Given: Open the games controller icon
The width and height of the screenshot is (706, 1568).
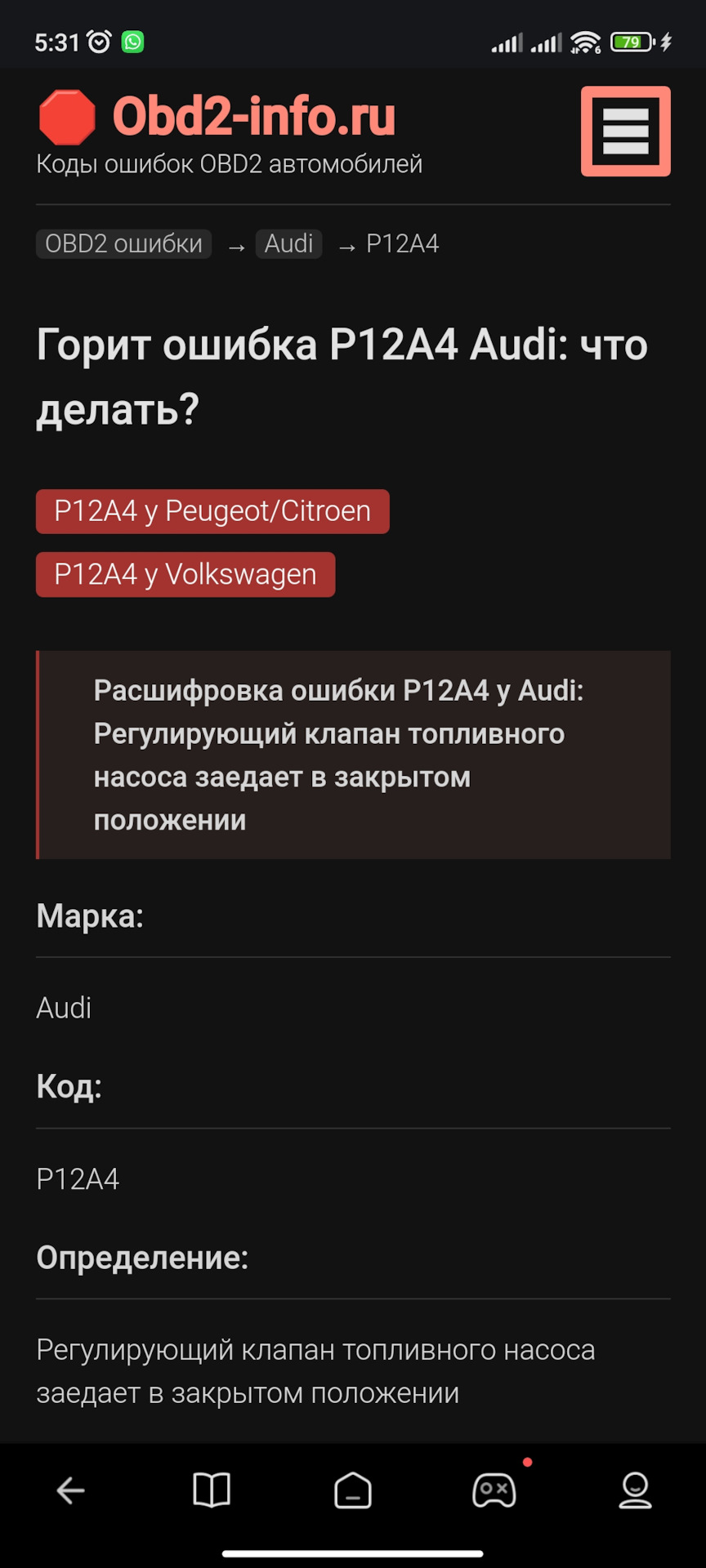Looking at the screenshot, I should pyautogui.click(x=494, y=1490).
